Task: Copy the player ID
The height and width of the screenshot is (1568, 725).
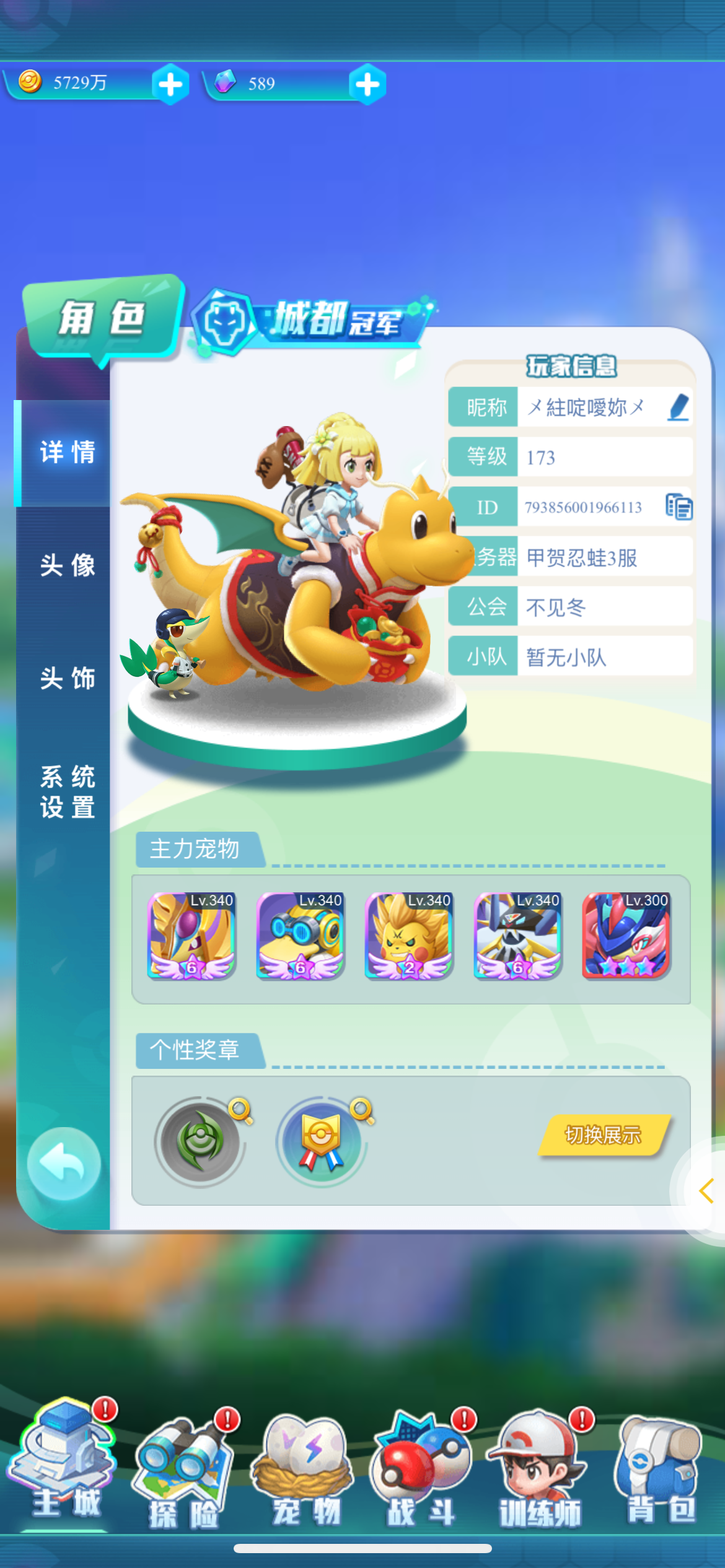Action: click(679, 507)
